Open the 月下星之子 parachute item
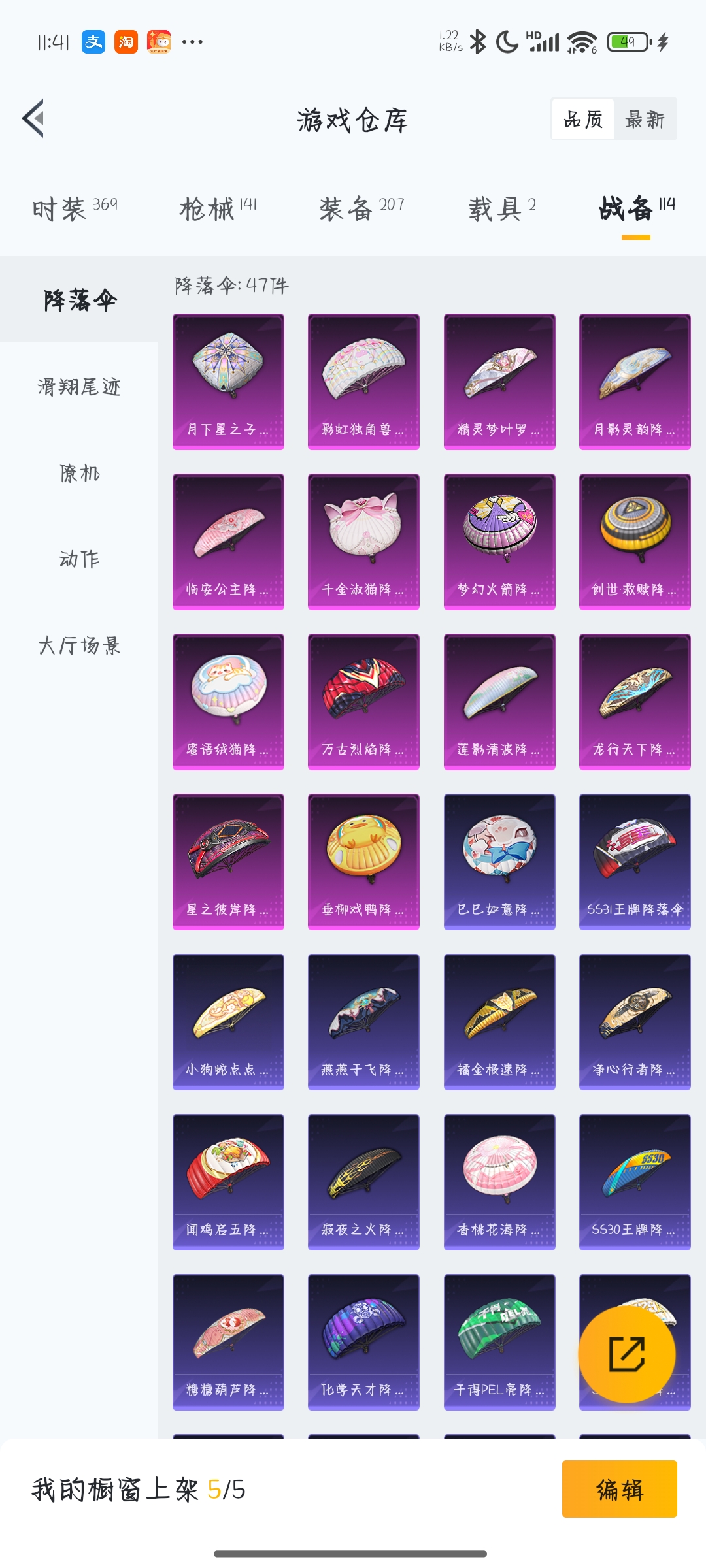 tap(228, 381)
